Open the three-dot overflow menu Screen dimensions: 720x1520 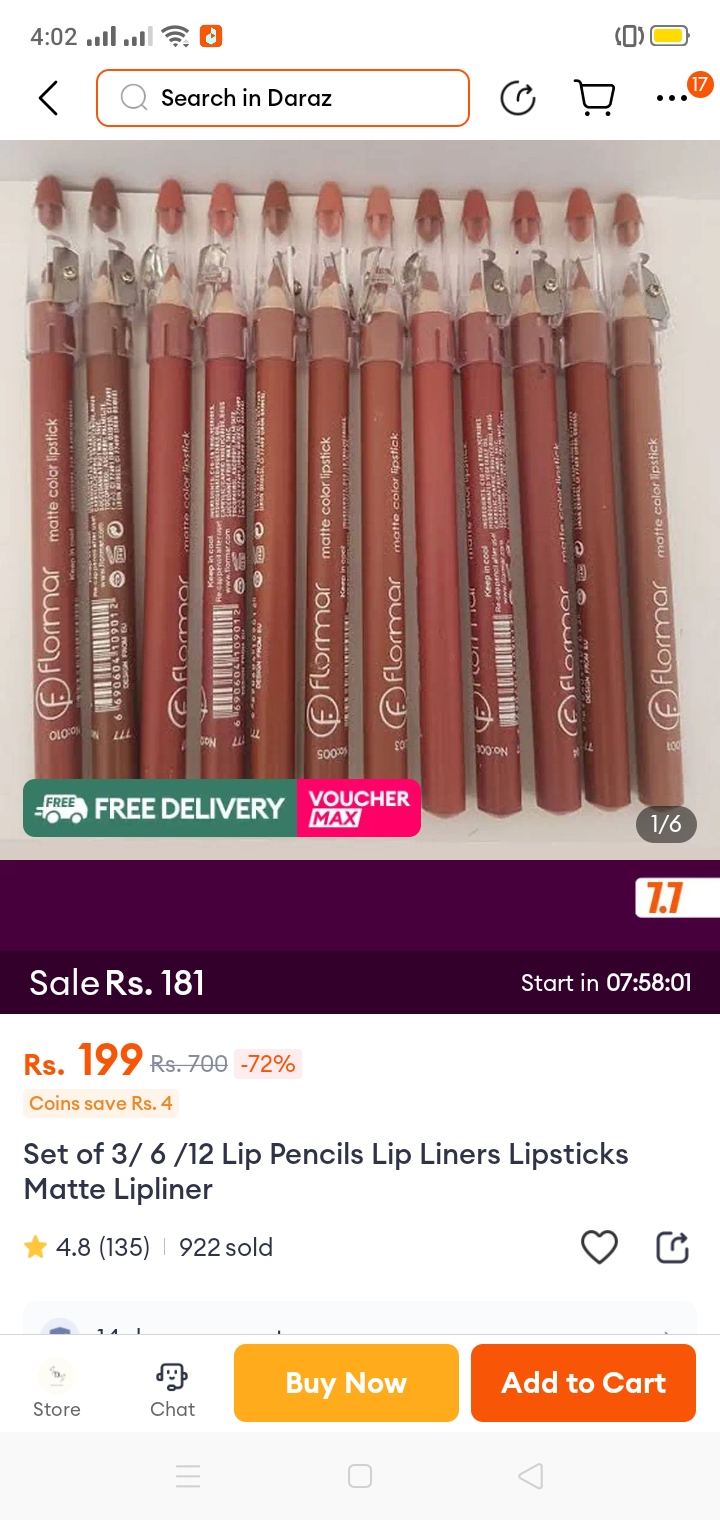(x=672, y=98)
